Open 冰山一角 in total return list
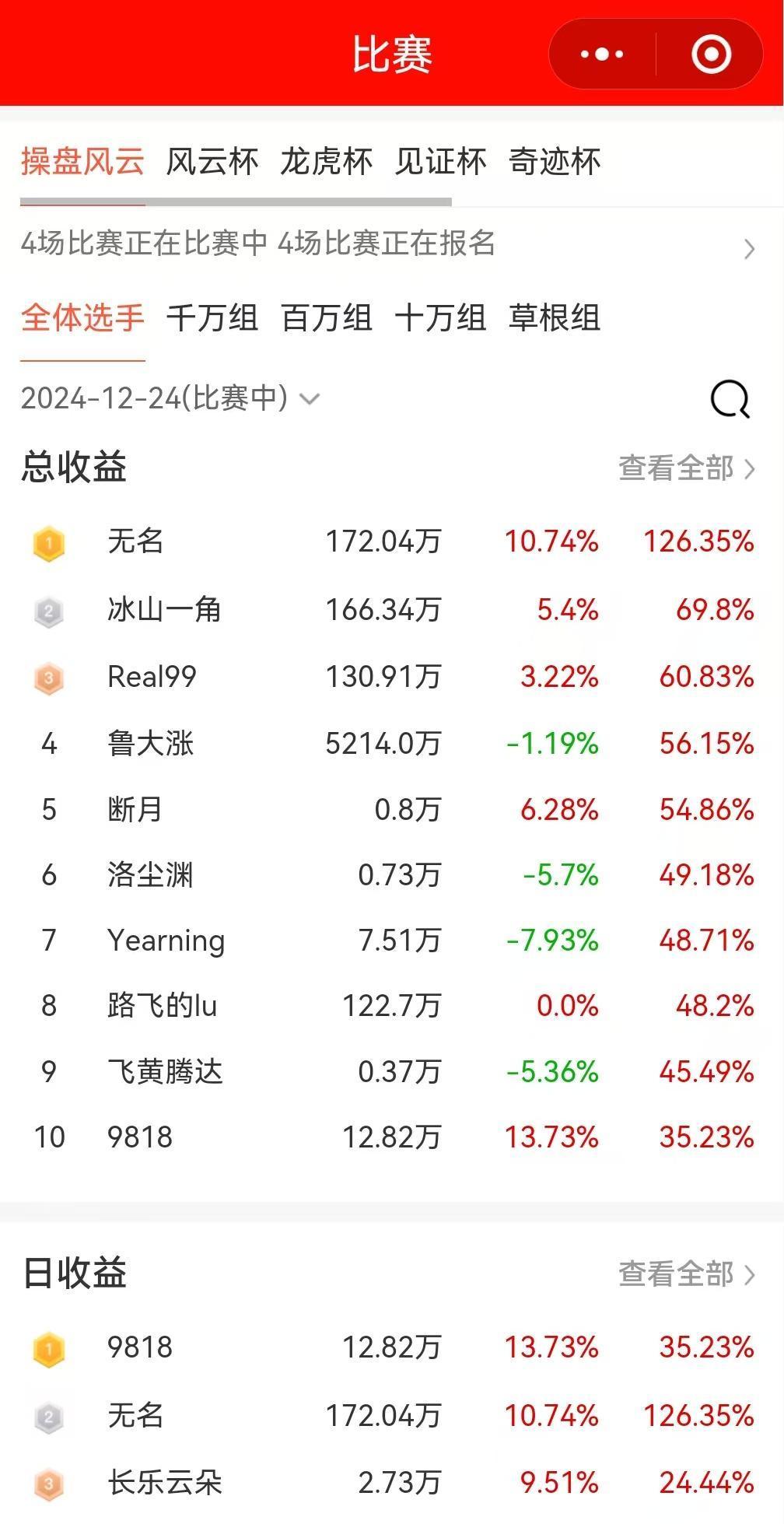Image resolution: width=784 pixels, height=1524 pixels. pos(392,610)
